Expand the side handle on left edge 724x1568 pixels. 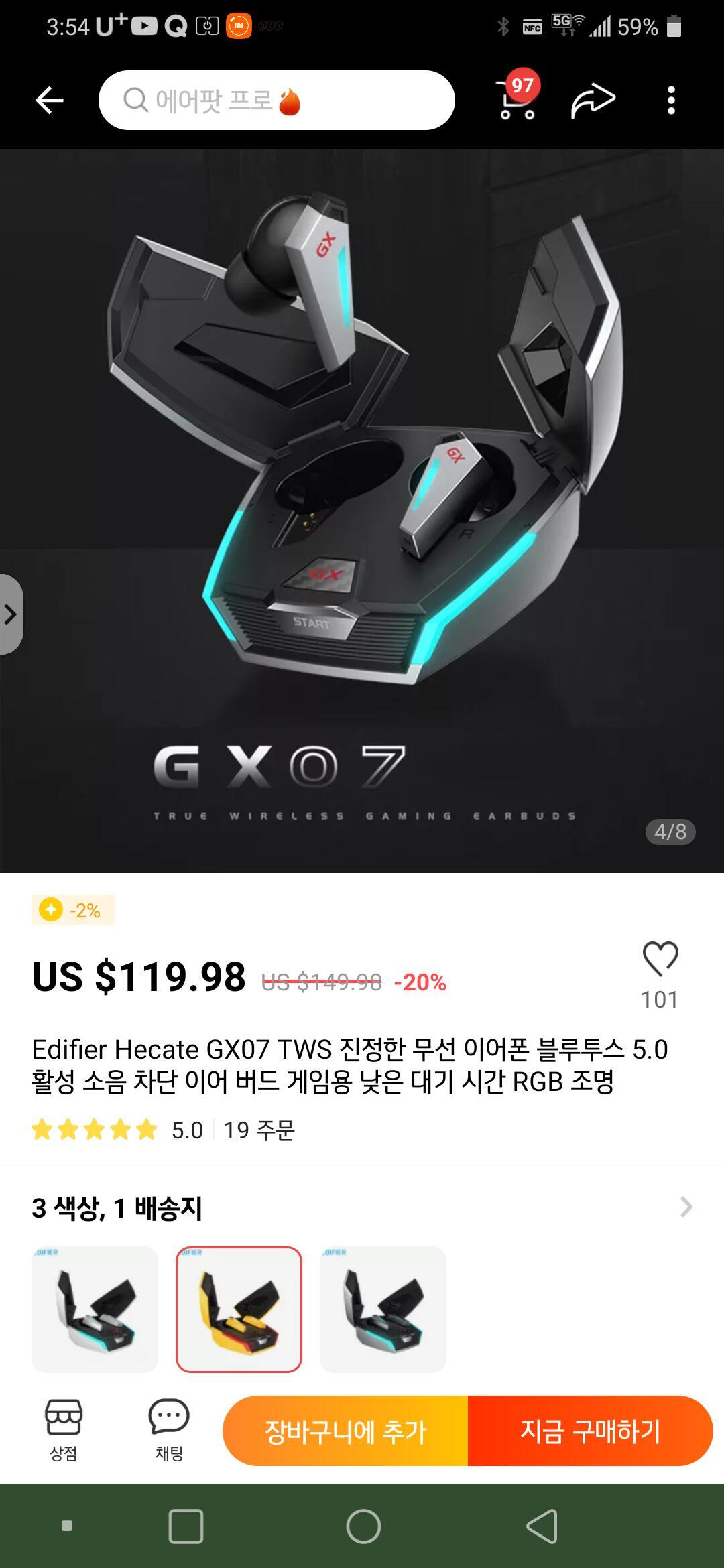click(x=11, y=614)
